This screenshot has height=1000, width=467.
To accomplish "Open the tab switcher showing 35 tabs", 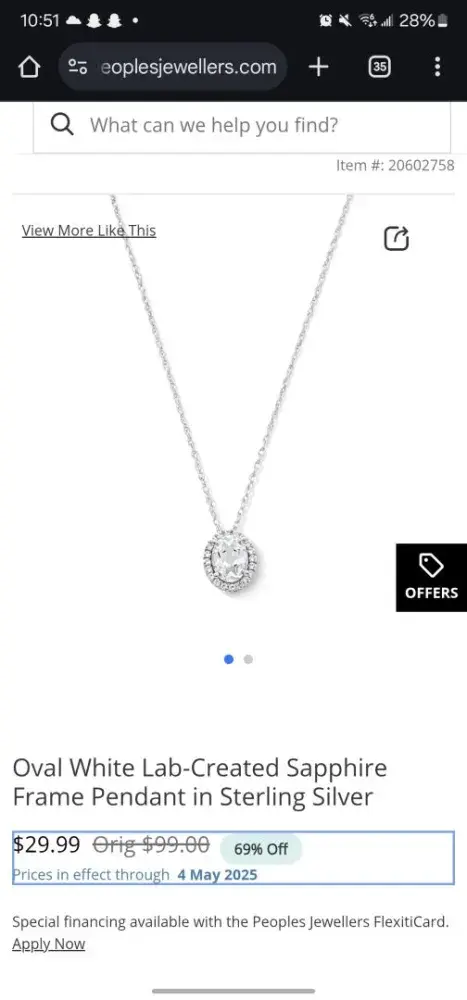I will (380, 67).
